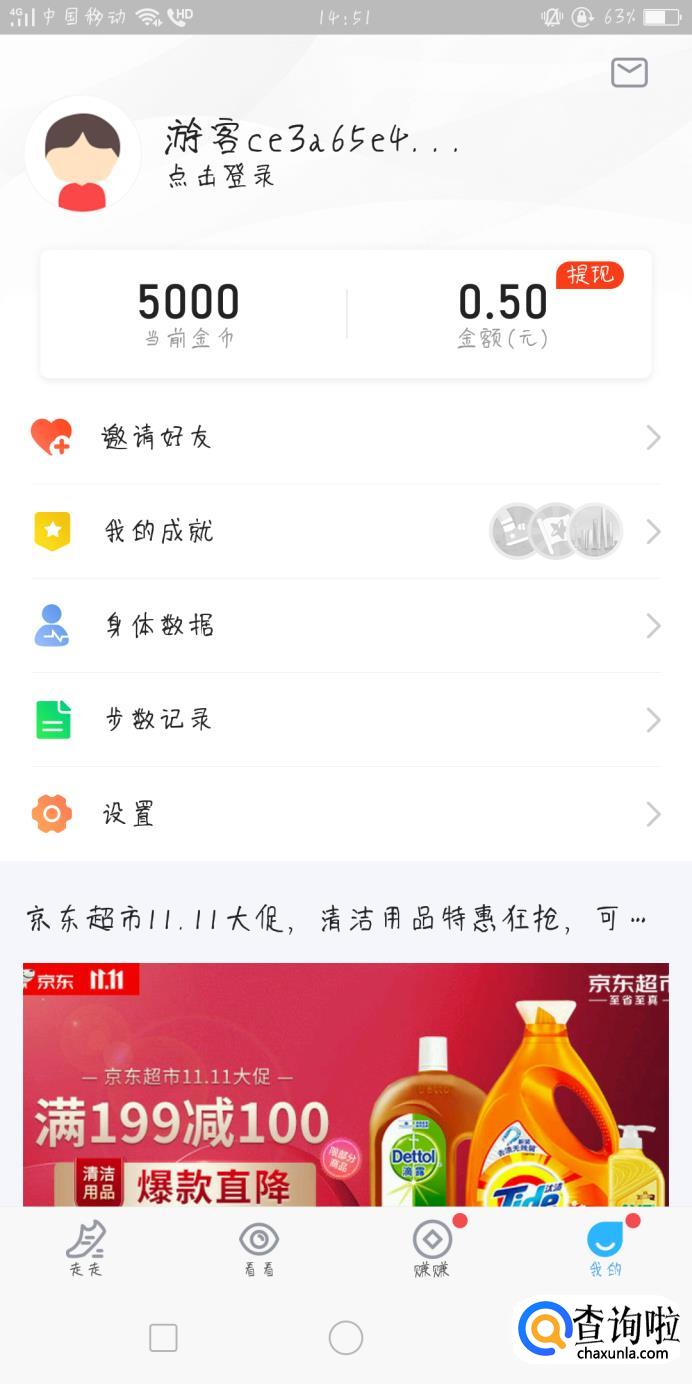Tap 点击登录 to log in
Screen dimensions: 692x1384
(221, 177)
